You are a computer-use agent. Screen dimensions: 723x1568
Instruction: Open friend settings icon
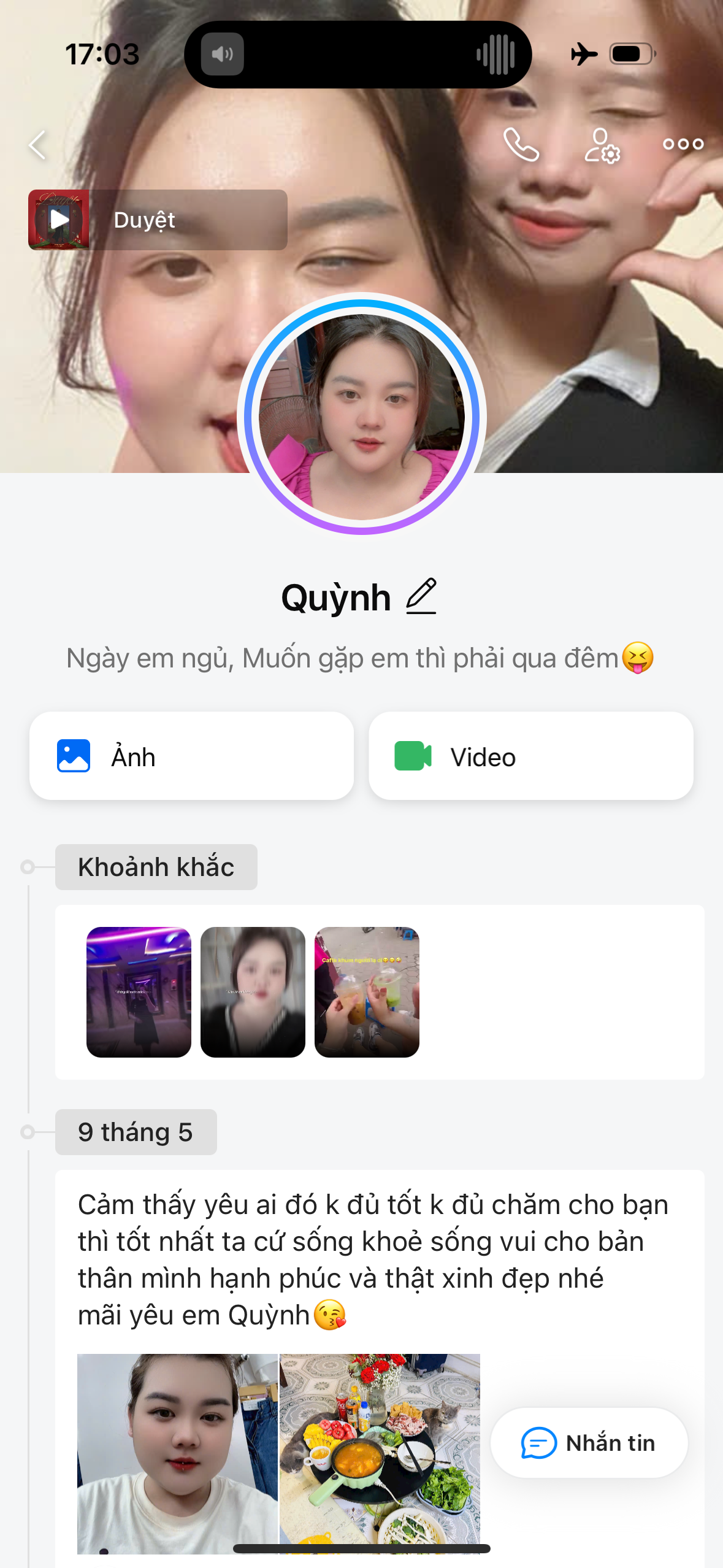coord(602,145)
